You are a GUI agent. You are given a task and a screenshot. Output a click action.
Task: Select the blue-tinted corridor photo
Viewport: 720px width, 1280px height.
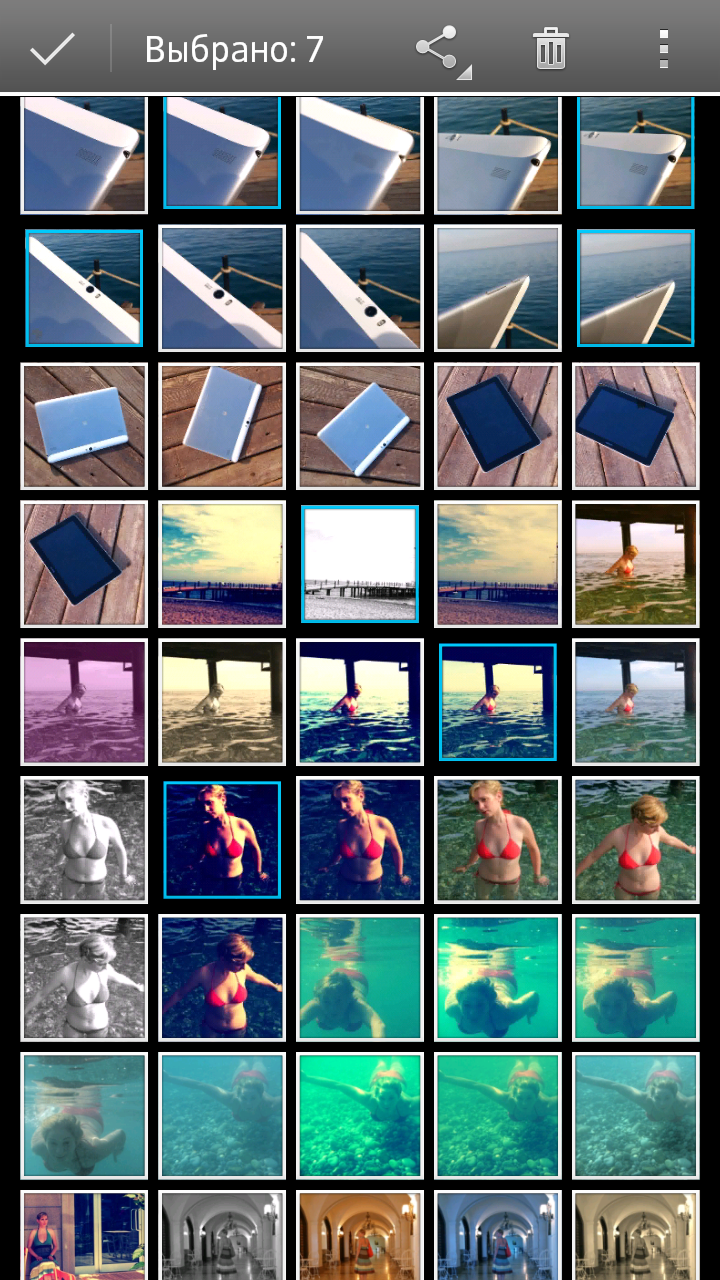point(497,1235)
